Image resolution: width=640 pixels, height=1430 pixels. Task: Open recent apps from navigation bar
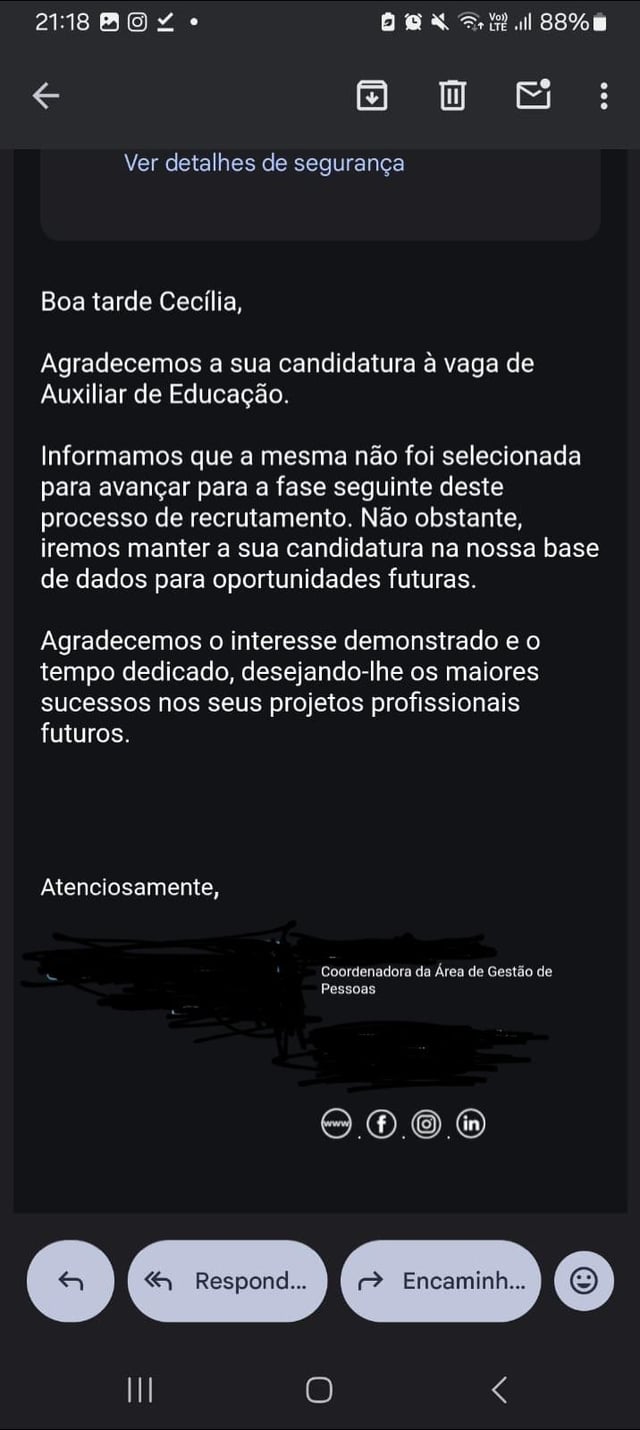(140, 1389)
